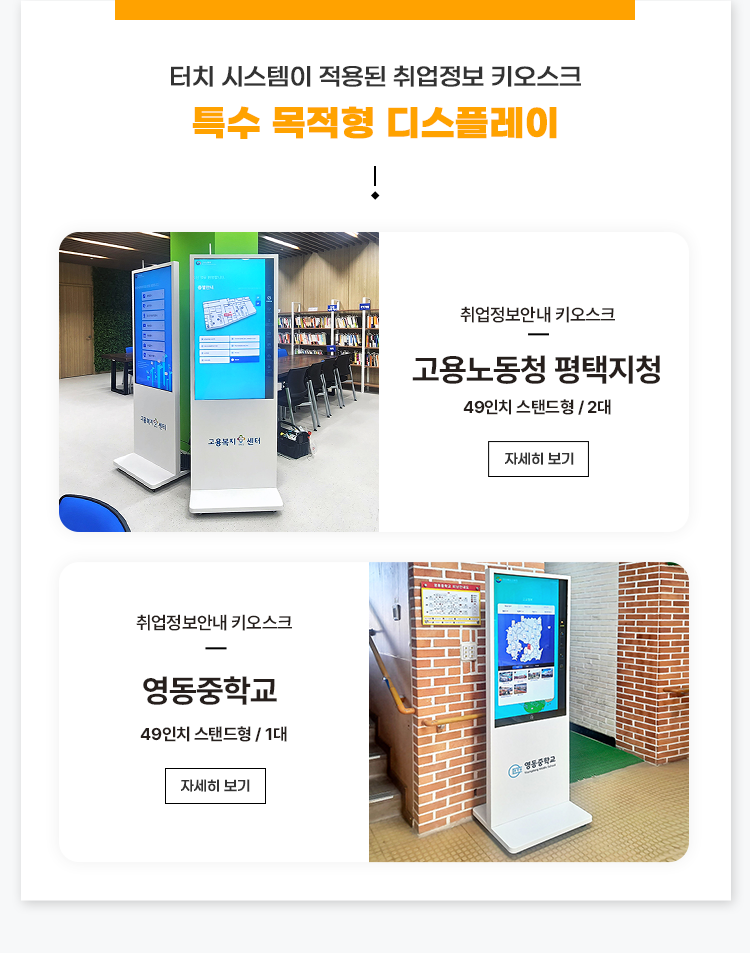Open details for 영동중학교 kiosk
This screenshot has height=953, width=750.
[215, 786]
